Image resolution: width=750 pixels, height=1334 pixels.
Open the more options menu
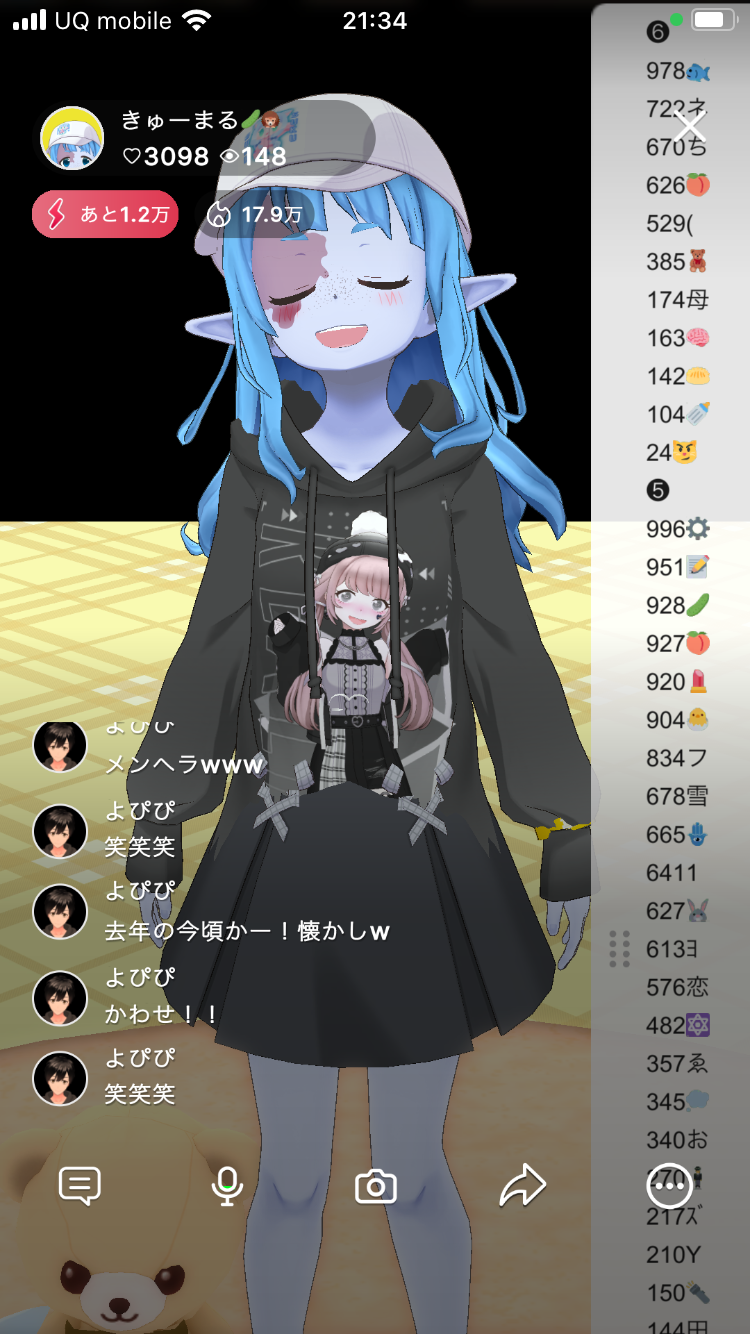[670, 1186]
